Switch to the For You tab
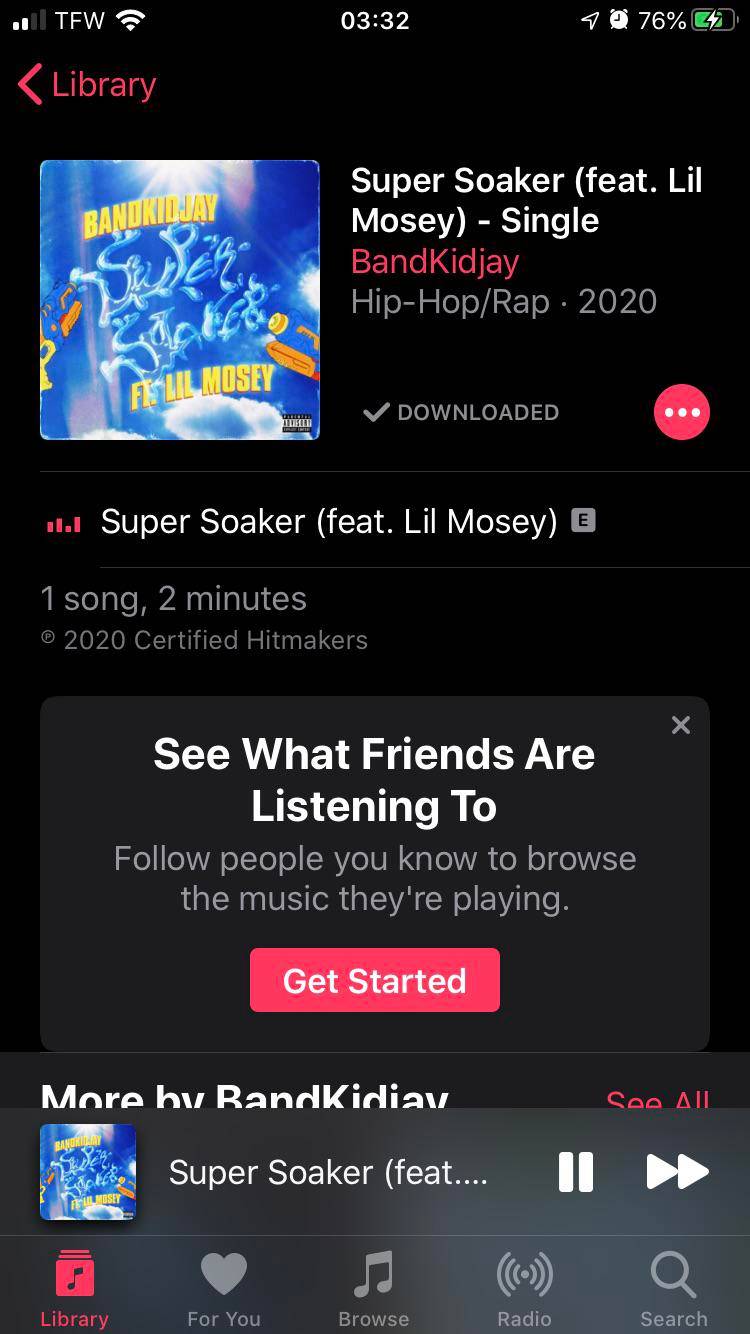750x1334 pixels. click(224, 1288)
